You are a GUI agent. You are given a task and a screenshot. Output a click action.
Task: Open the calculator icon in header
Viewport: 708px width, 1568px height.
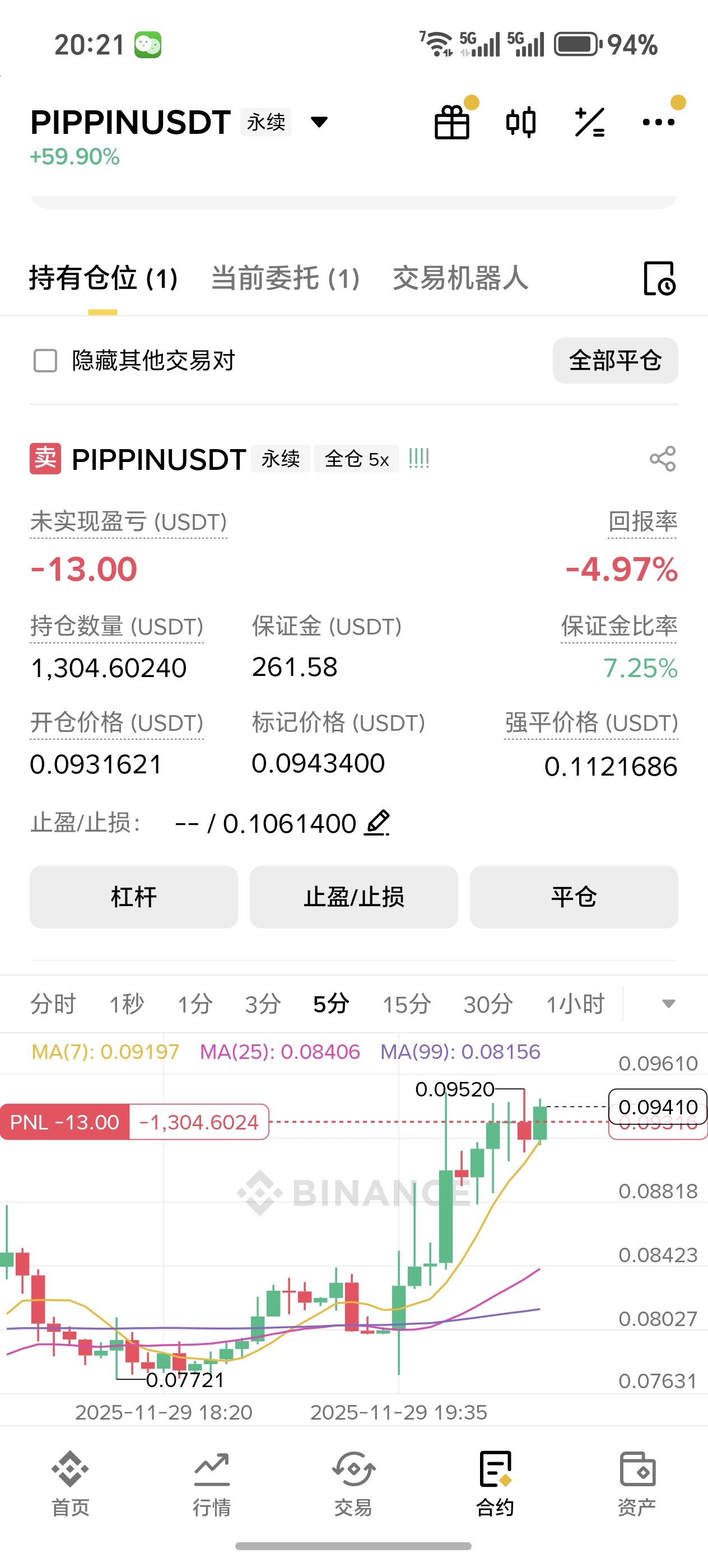click(x=590, y=122)
